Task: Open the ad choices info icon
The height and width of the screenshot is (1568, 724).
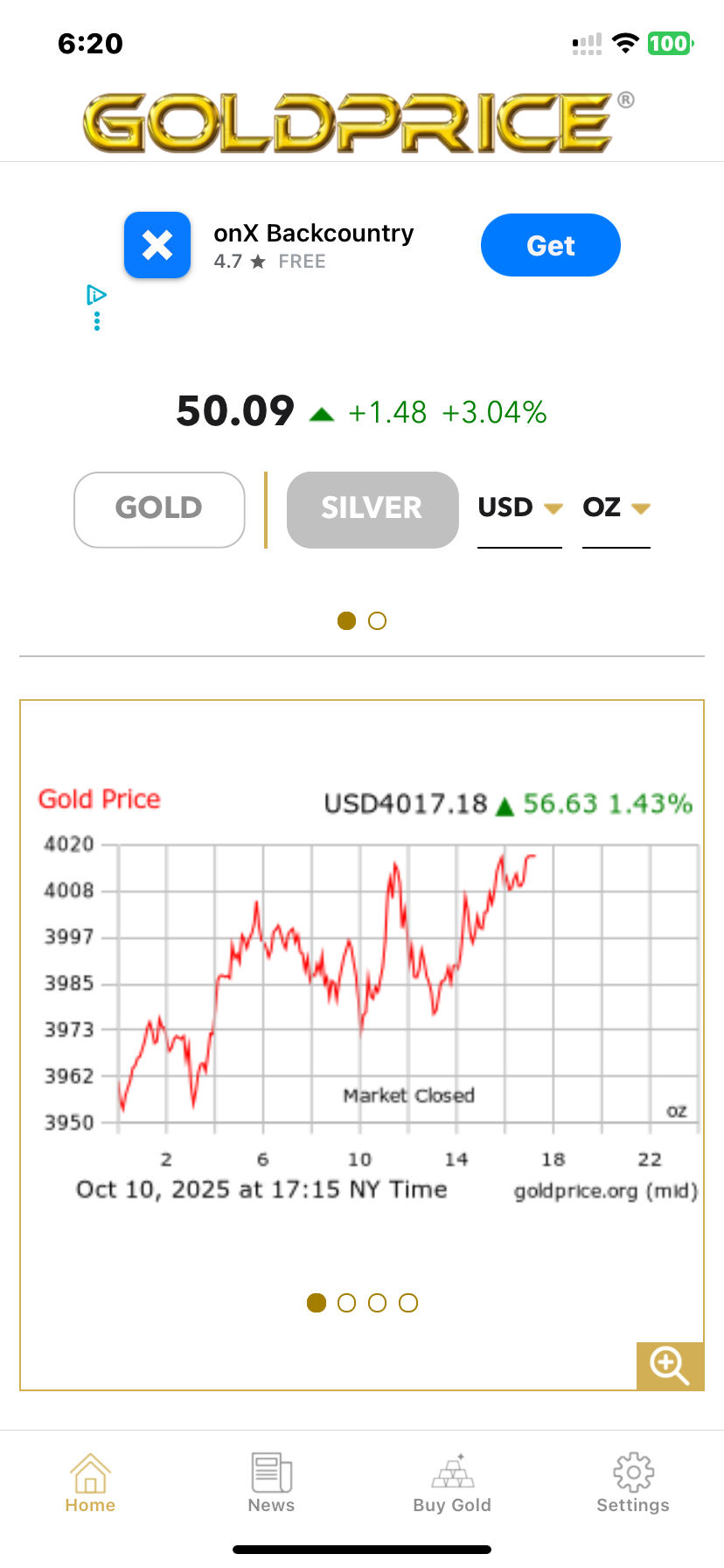Action: click(96, 296)
